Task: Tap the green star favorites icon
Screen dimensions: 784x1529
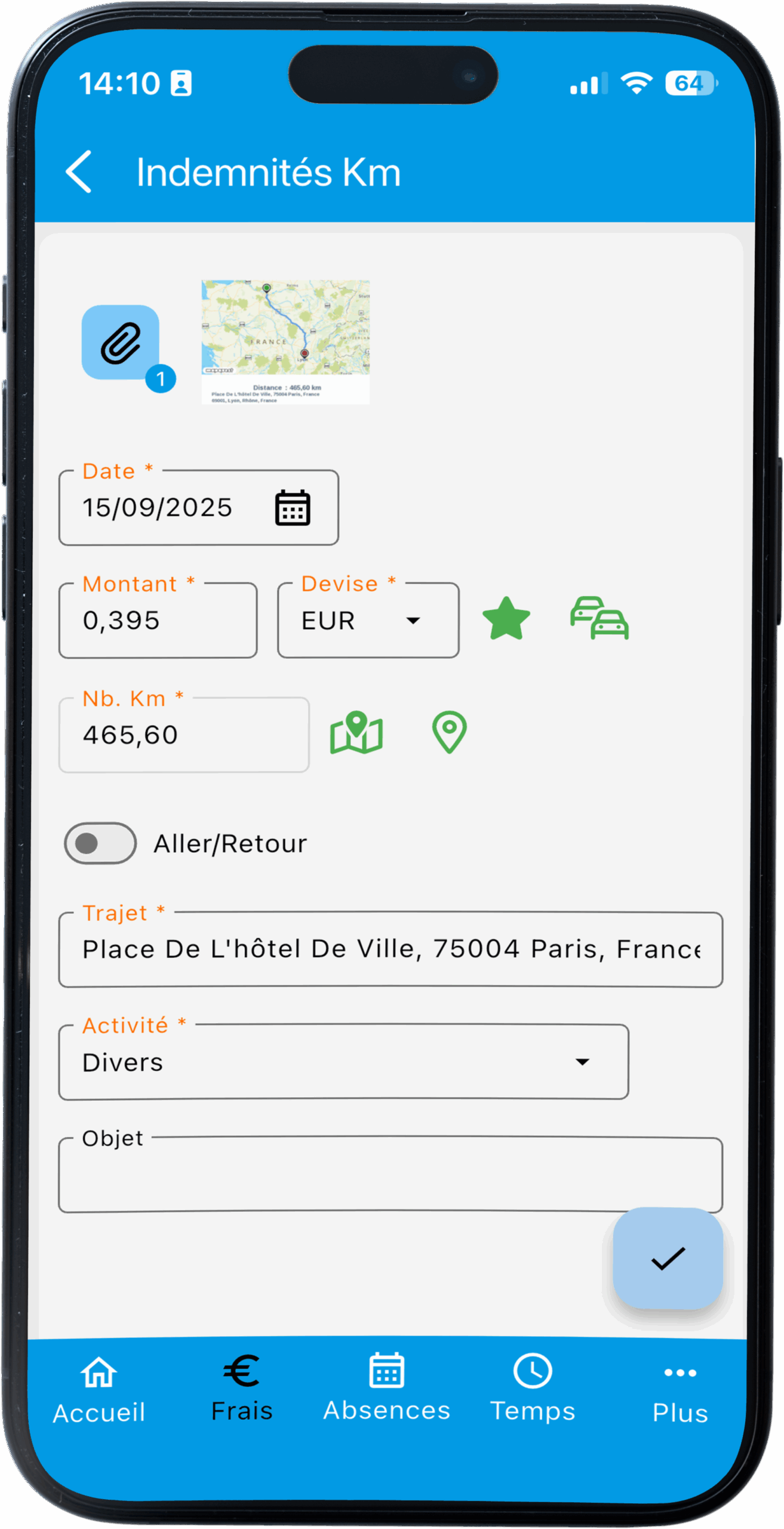Action: coord(506,619)
